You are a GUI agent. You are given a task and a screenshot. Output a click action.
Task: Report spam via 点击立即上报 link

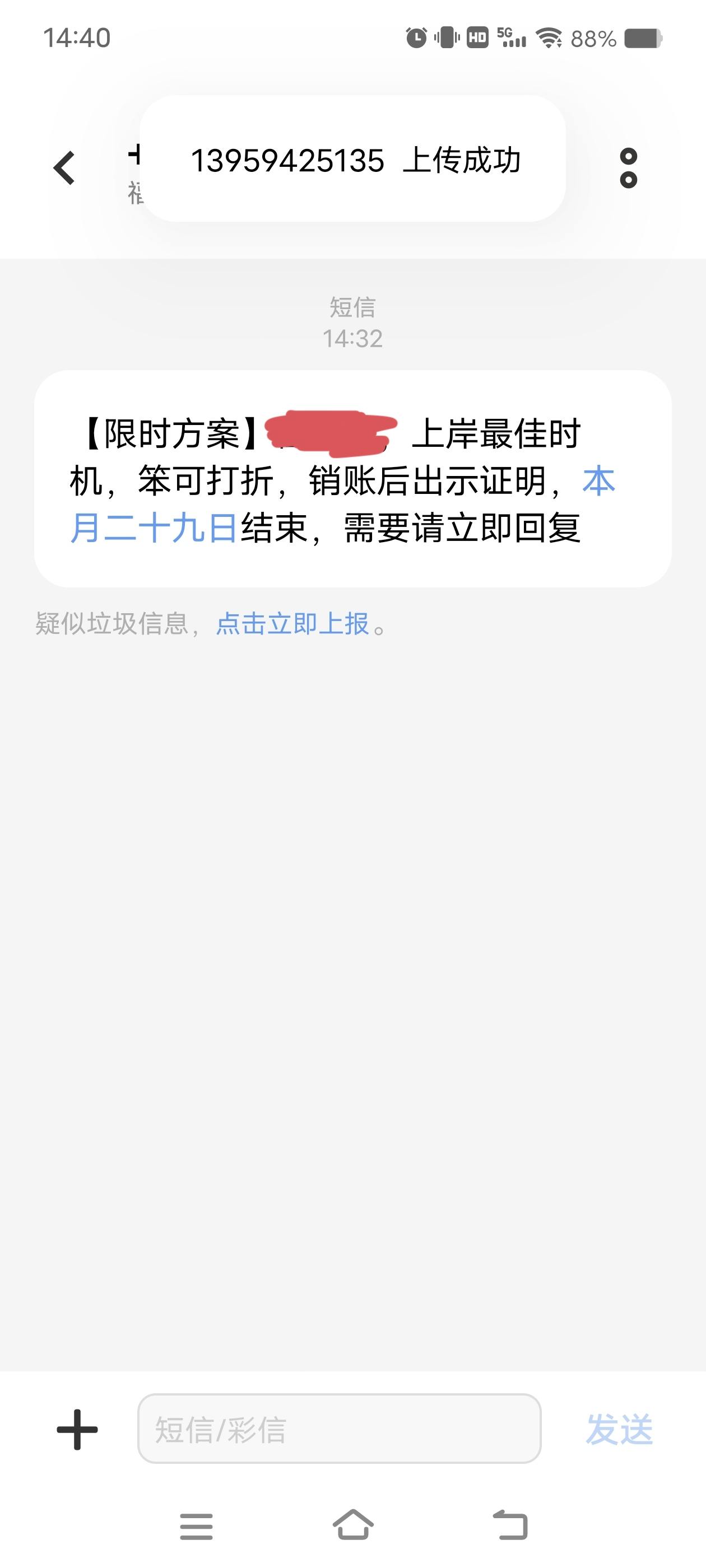tap(292, 624)
